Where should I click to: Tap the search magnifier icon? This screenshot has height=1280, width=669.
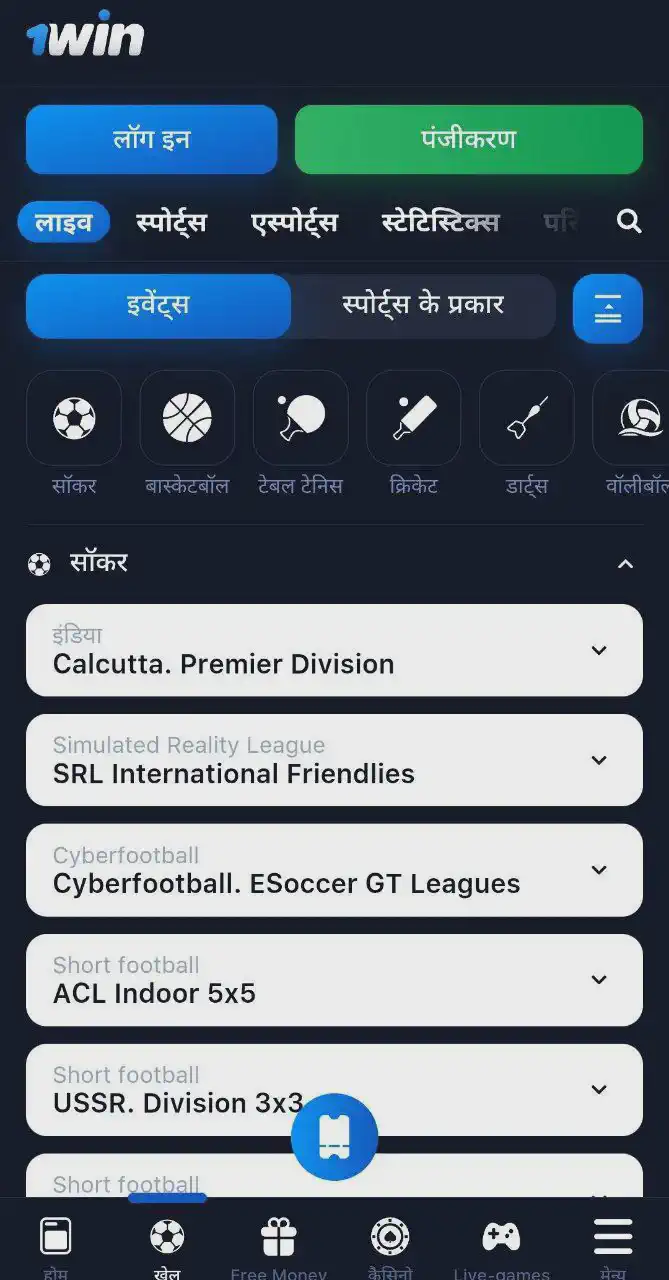click(x=629, y=221)
